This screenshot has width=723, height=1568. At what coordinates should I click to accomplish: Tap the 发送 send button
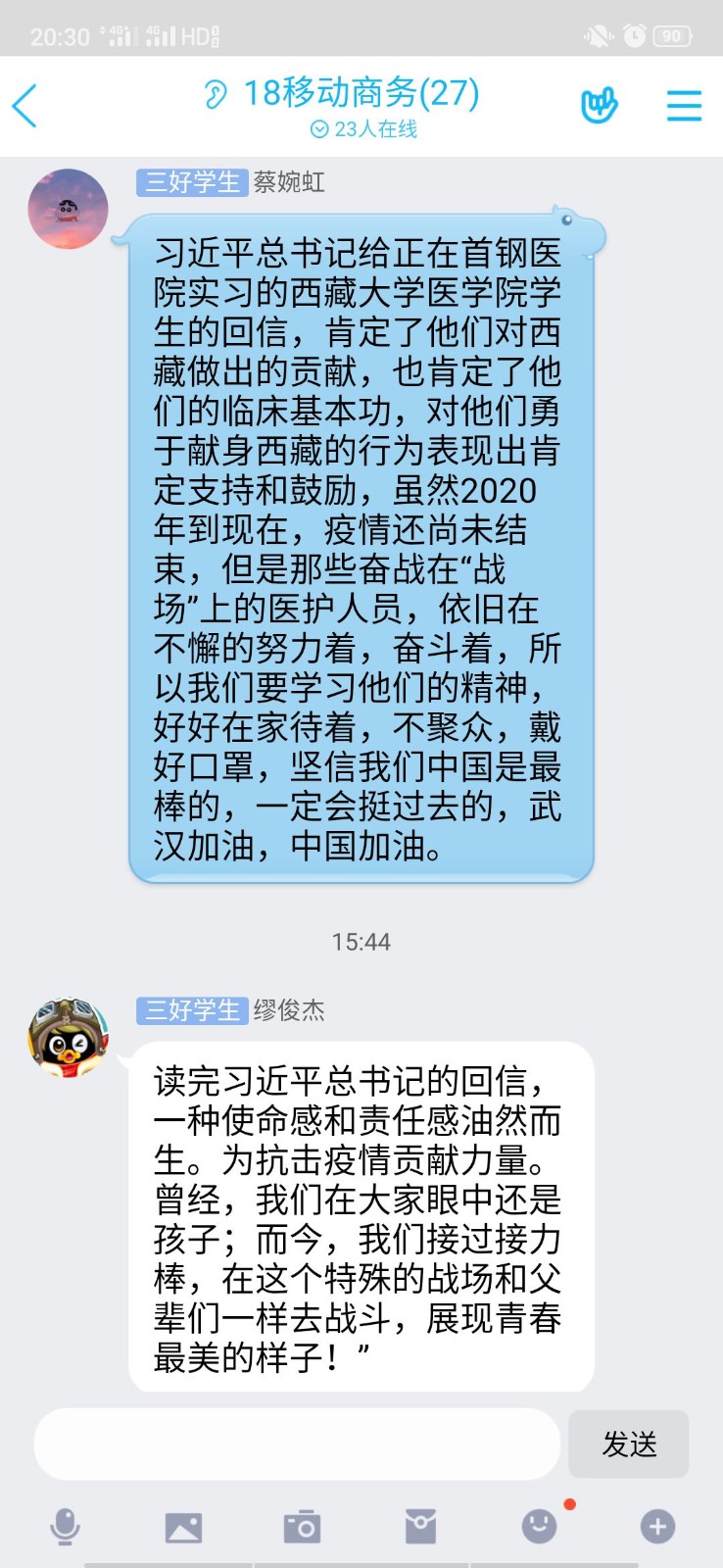point(629,1444)
